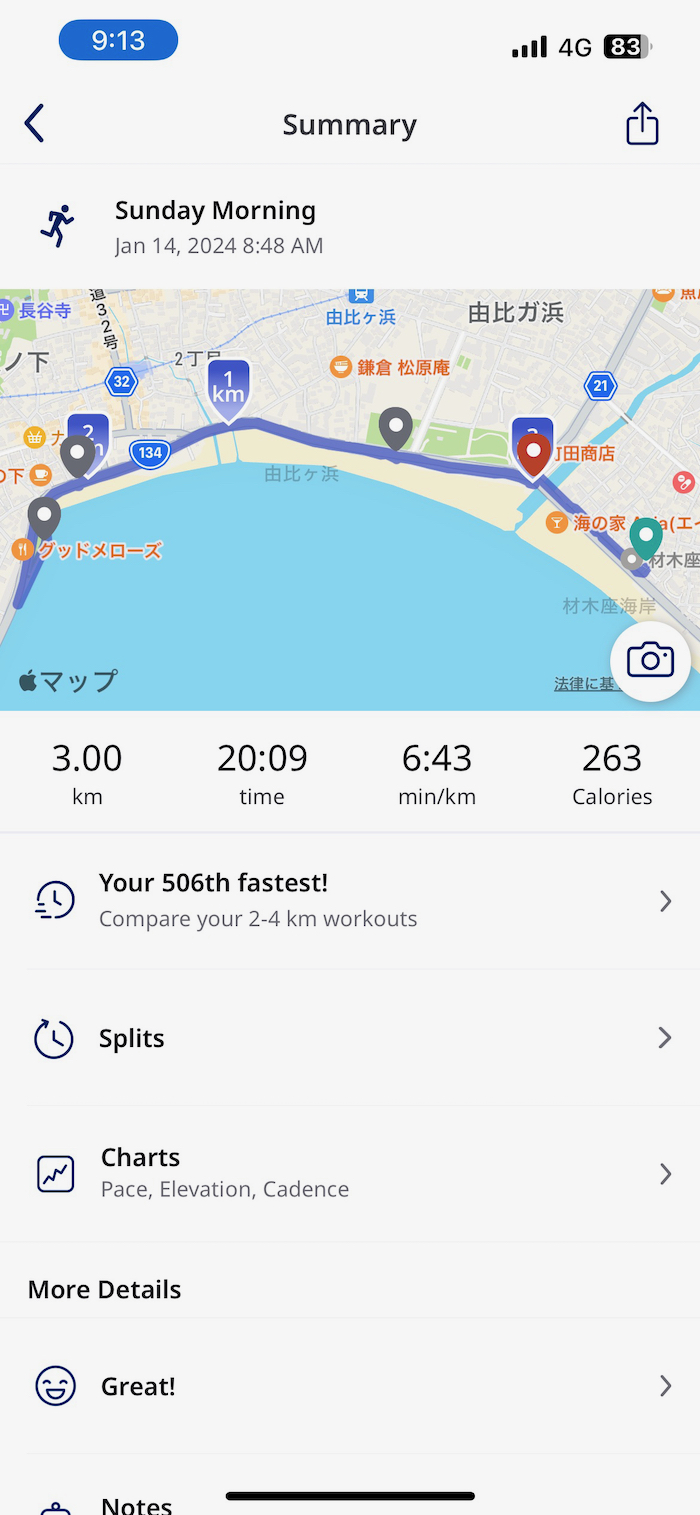Viewport: 700px width, 1515px height.
Task: Open the Notes row
Action: coord(137,1503)
